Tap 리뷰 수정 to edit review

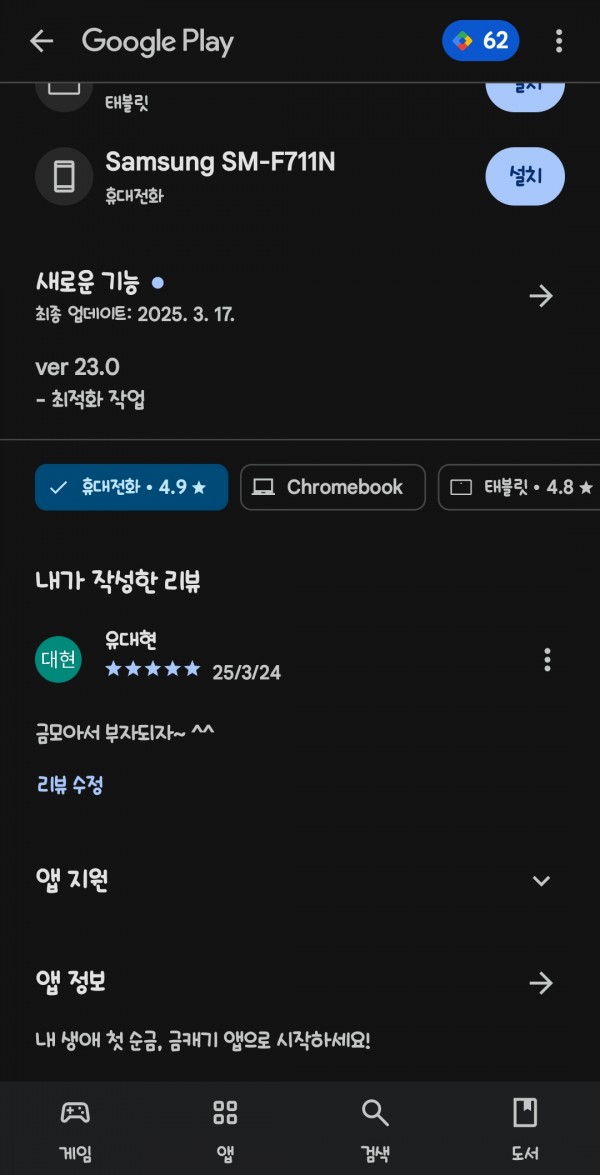70,785
